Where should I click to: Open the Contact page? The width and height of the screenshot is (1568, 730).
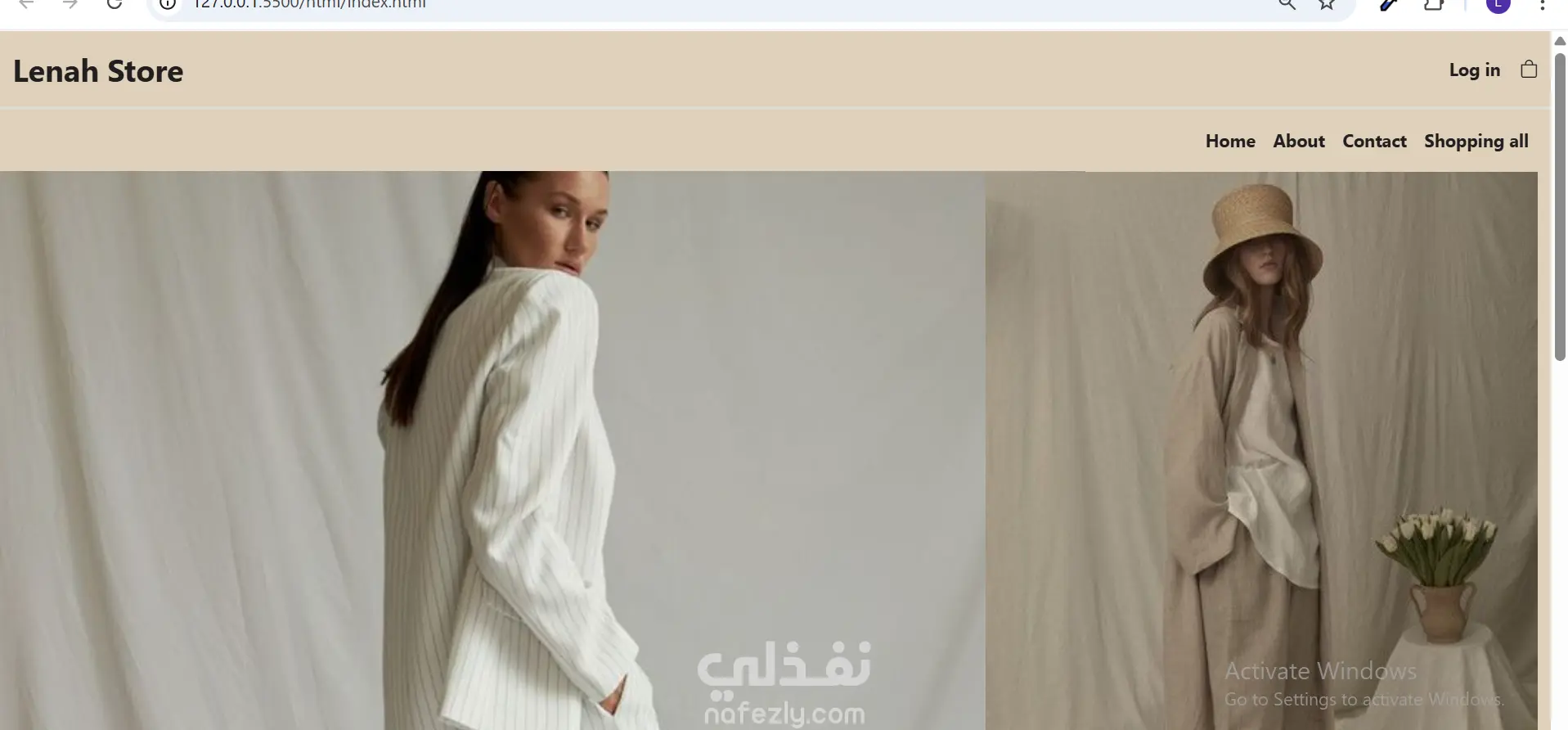[x=1373, y=142]
